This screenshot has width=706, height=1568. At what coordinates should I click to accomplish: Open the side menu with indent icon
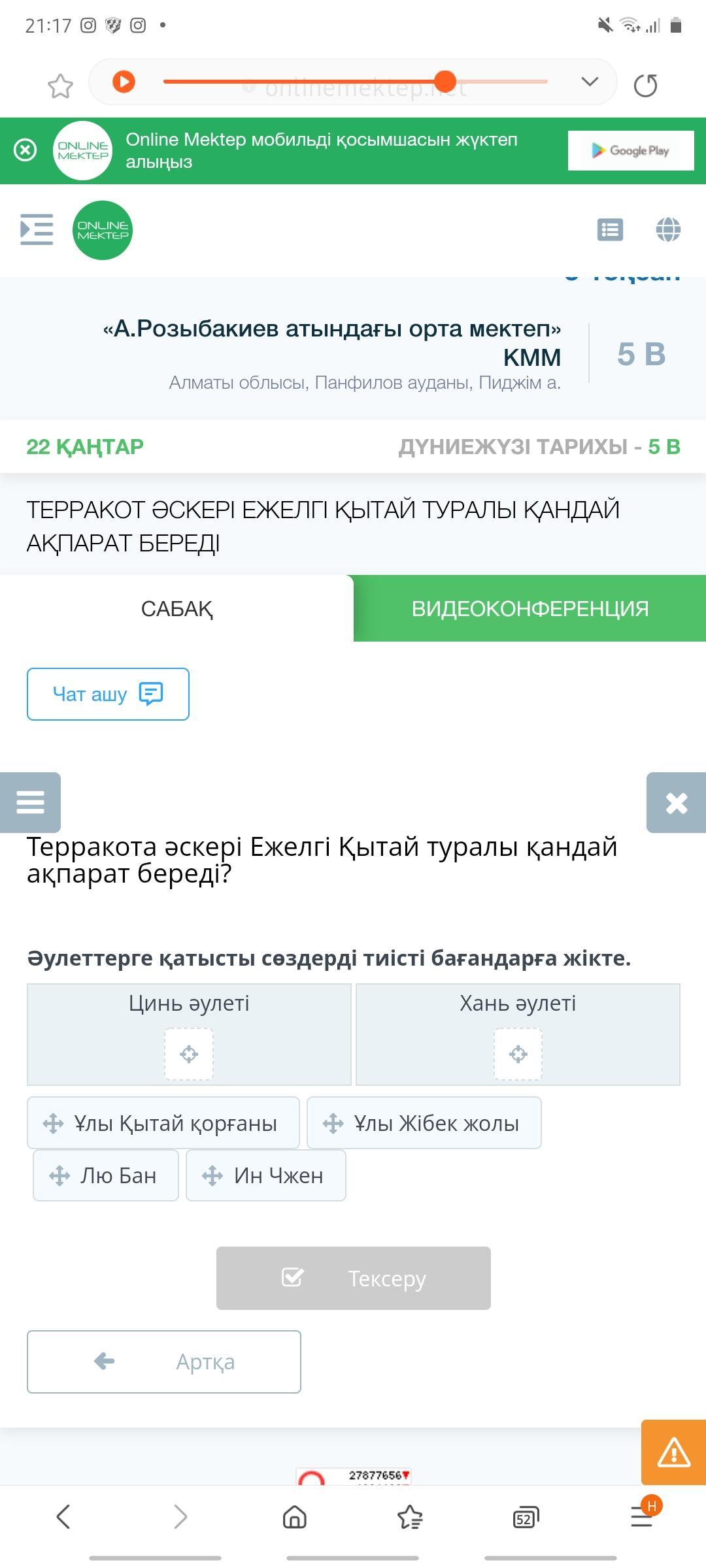pos(37,229)
